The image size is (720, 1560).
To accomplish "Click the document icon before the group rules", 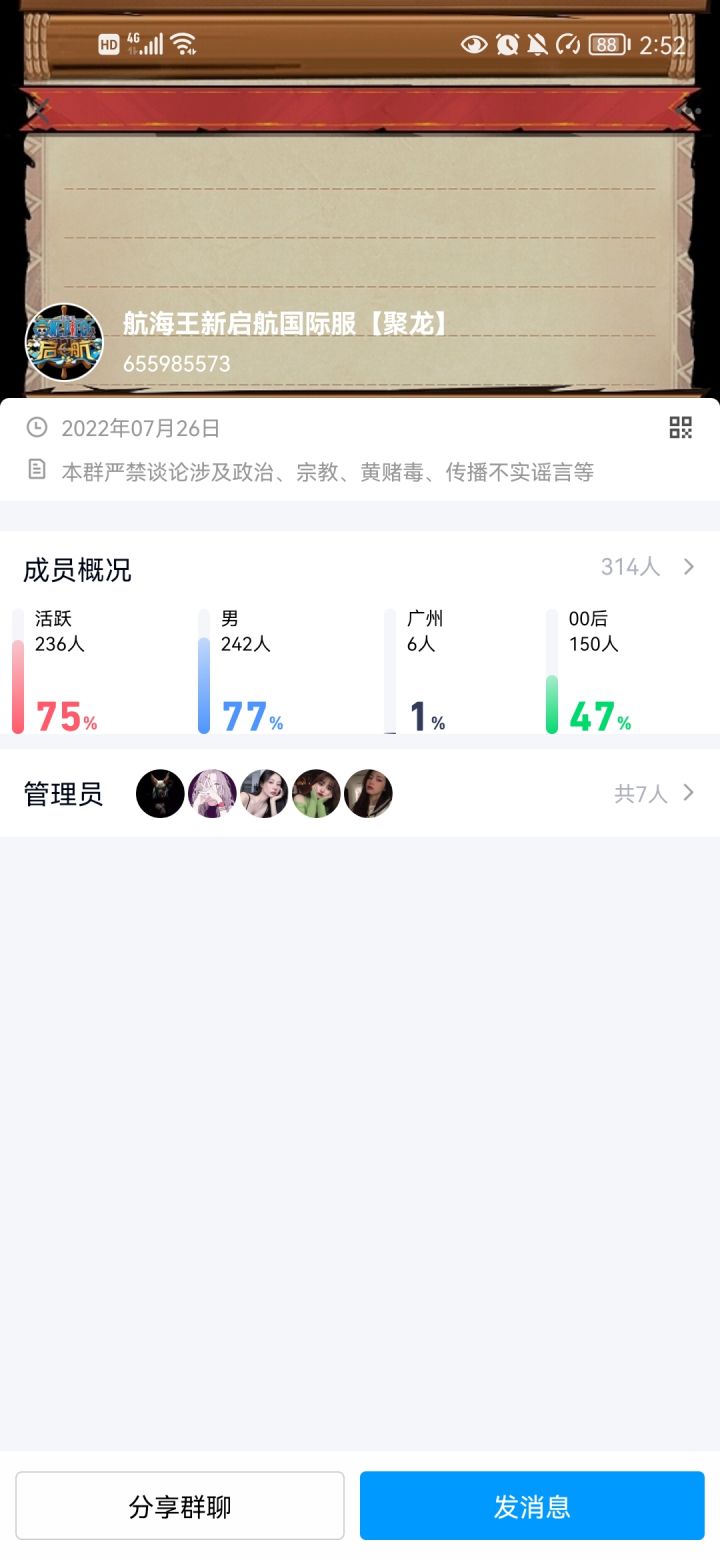I will (x=37, y=471).
